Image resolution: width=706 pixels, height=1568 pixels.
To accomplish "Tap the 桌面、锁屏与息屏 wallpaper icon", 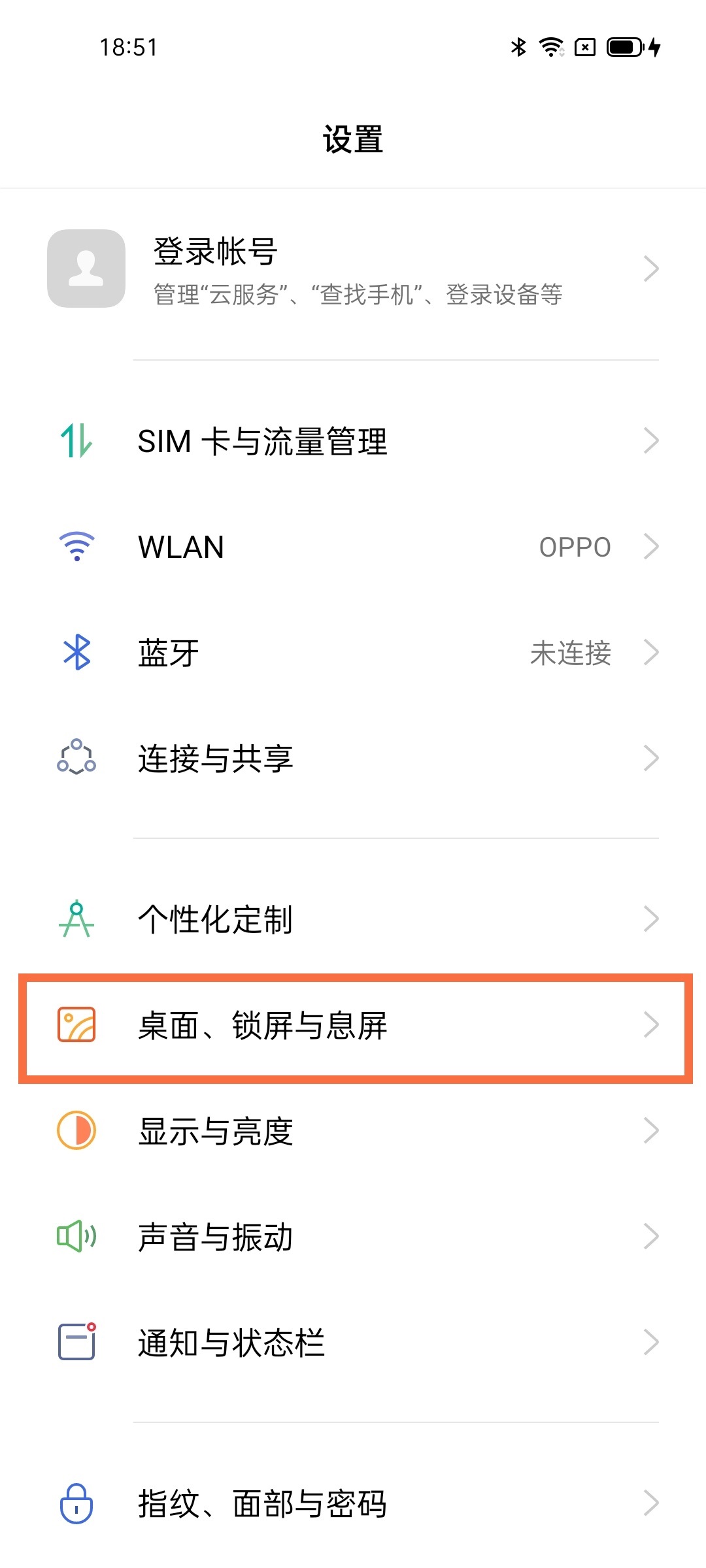I will pos(77,1024).
